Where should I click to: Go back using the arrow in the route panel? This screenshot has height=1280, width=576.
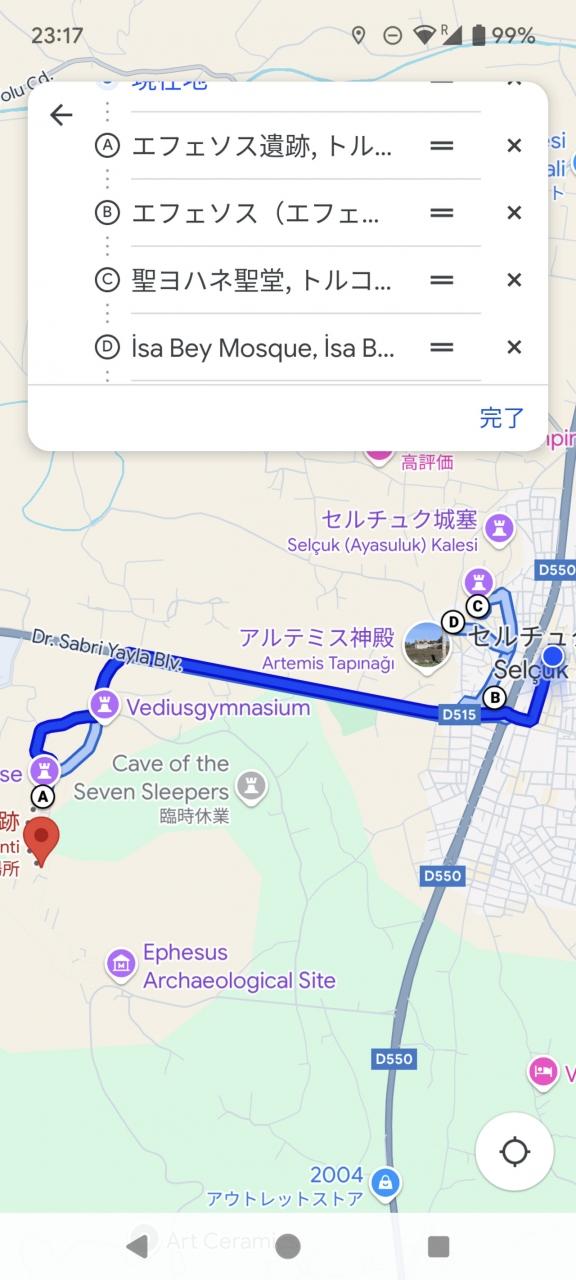click(x=61, y=115)
